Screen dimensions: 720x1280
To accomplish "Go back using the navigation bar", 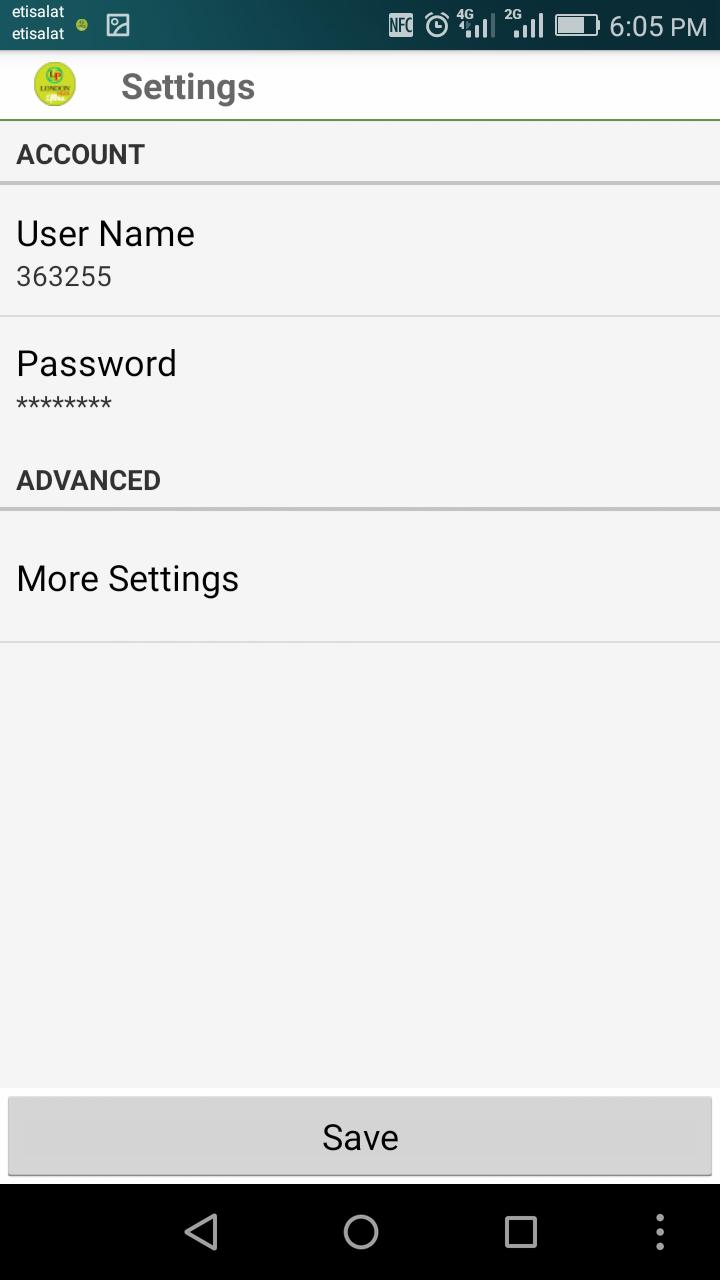I will pos(201,1232).
